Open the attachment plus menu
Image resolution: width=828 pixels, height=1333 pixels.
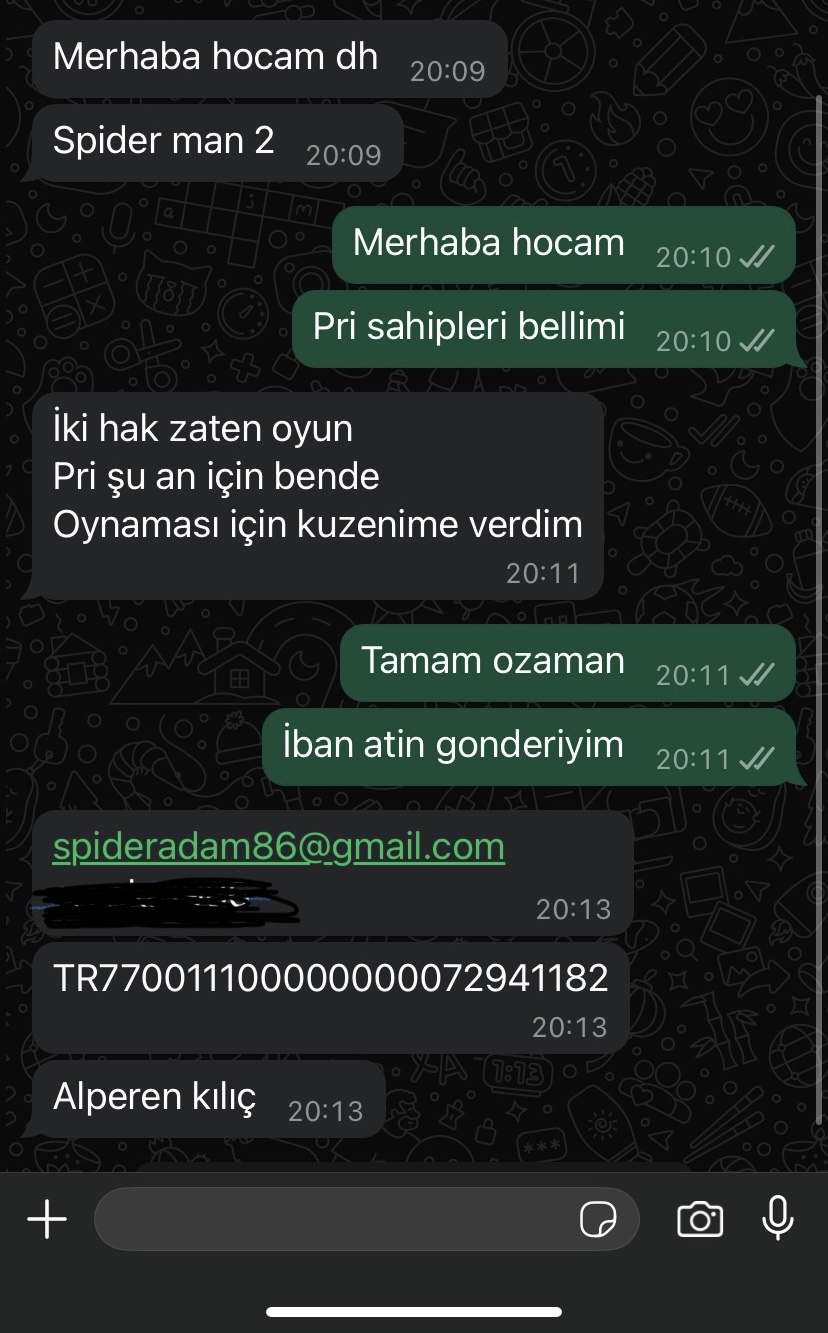pyautogui.click(x=47, y=1219)
